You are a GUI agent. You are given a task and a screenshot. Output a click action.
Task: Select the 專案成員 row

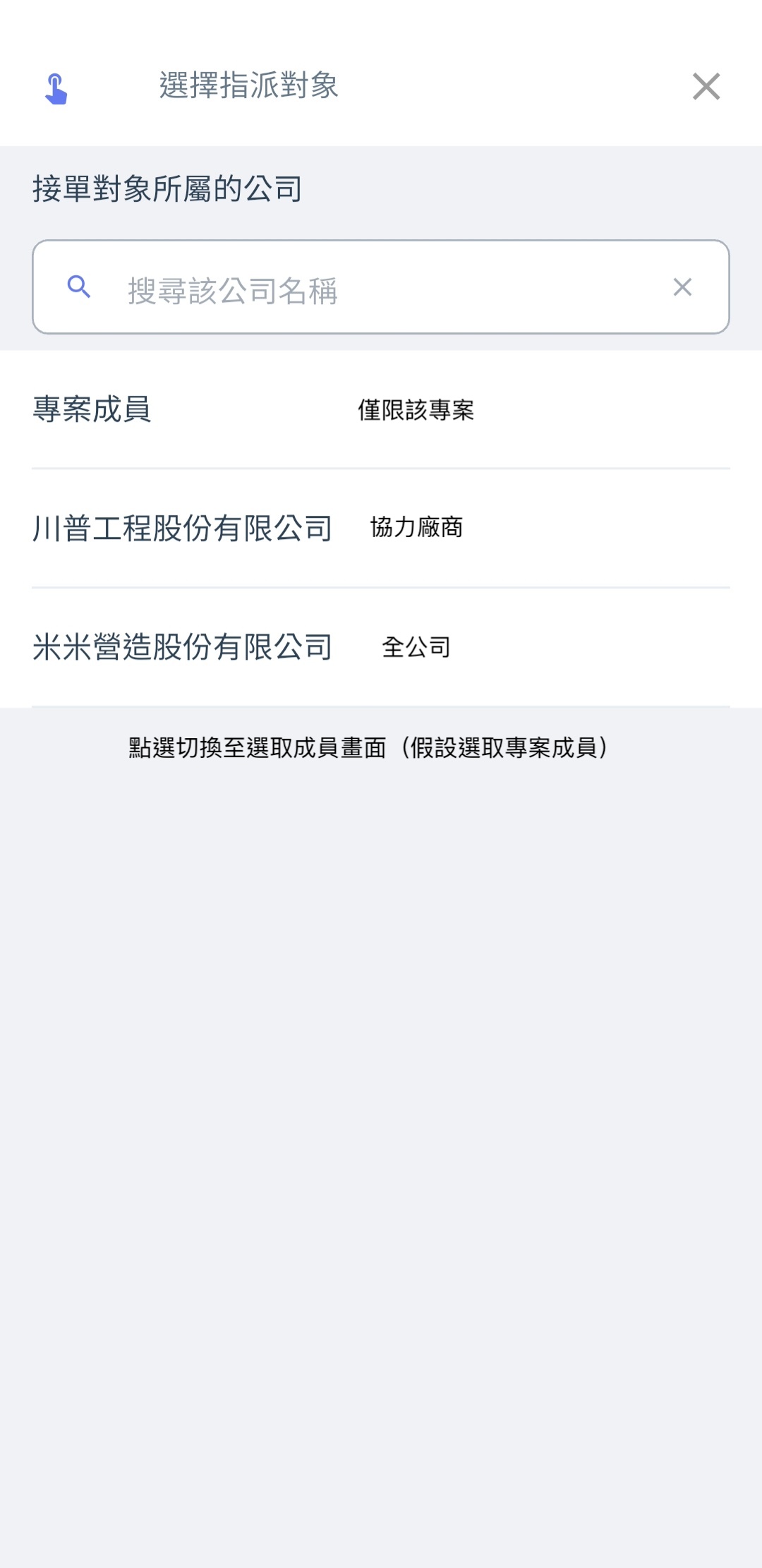[x=381, y=409]
